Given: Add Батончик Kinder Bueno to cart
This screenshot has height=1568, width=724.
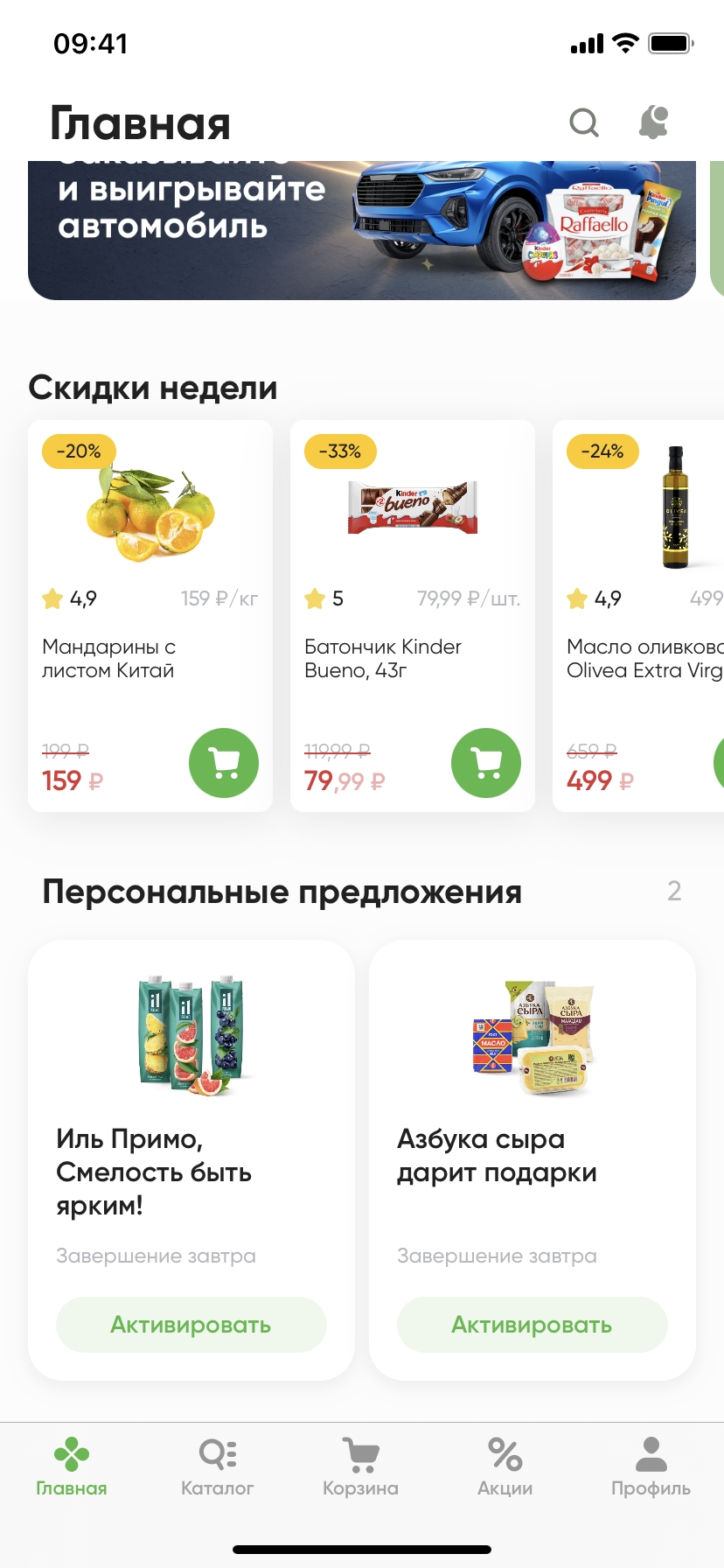Looking at the screenshot, I should pos(486,763).
